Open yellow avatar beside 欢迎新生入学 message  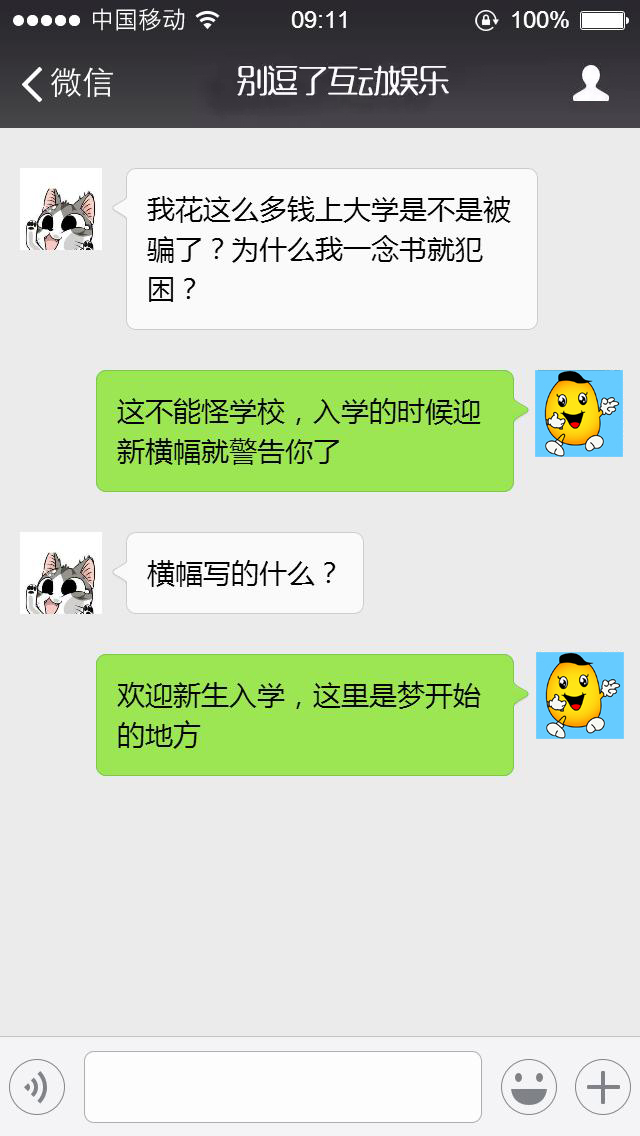pos(579,695)
